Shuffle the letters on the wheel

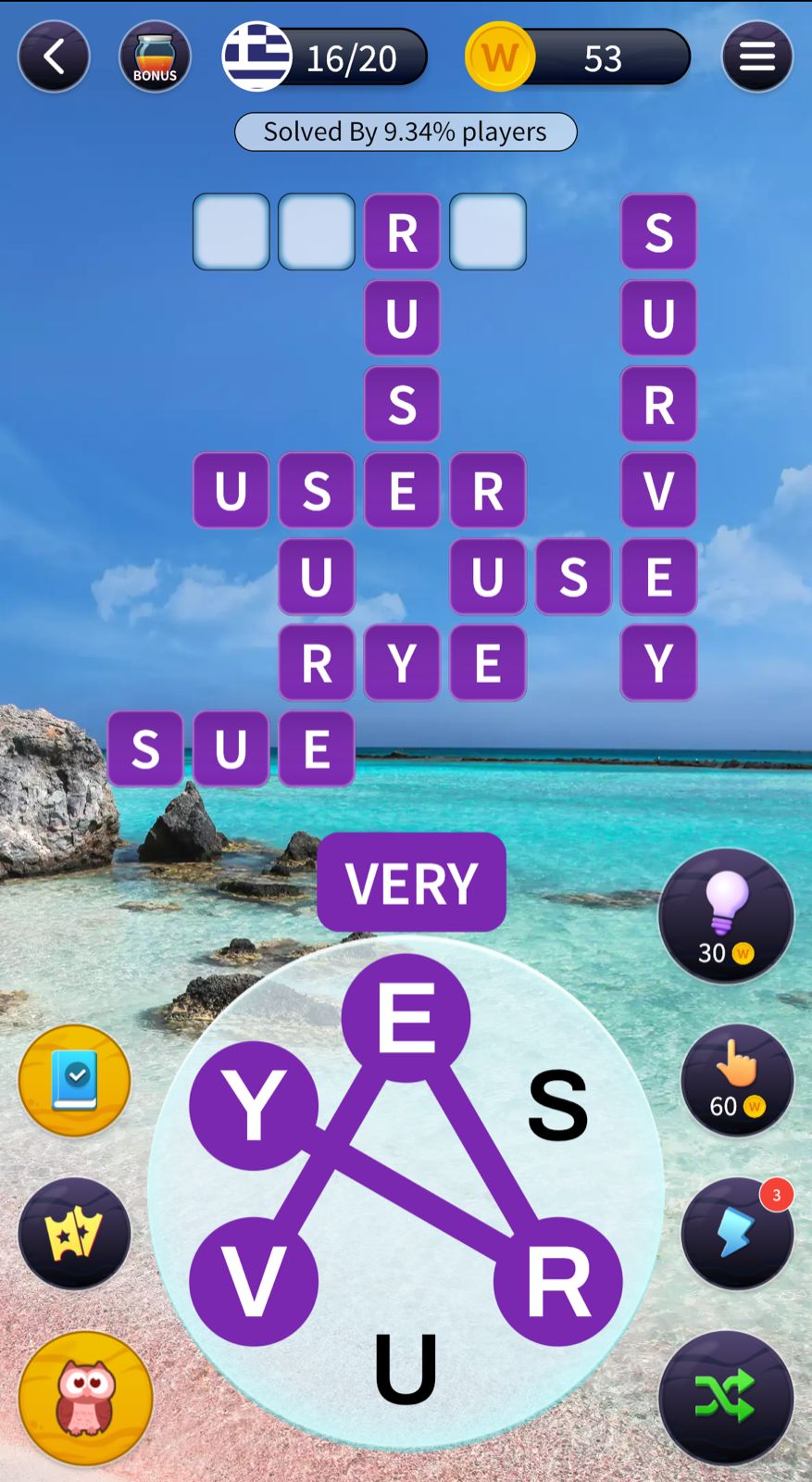[726, 1397]
